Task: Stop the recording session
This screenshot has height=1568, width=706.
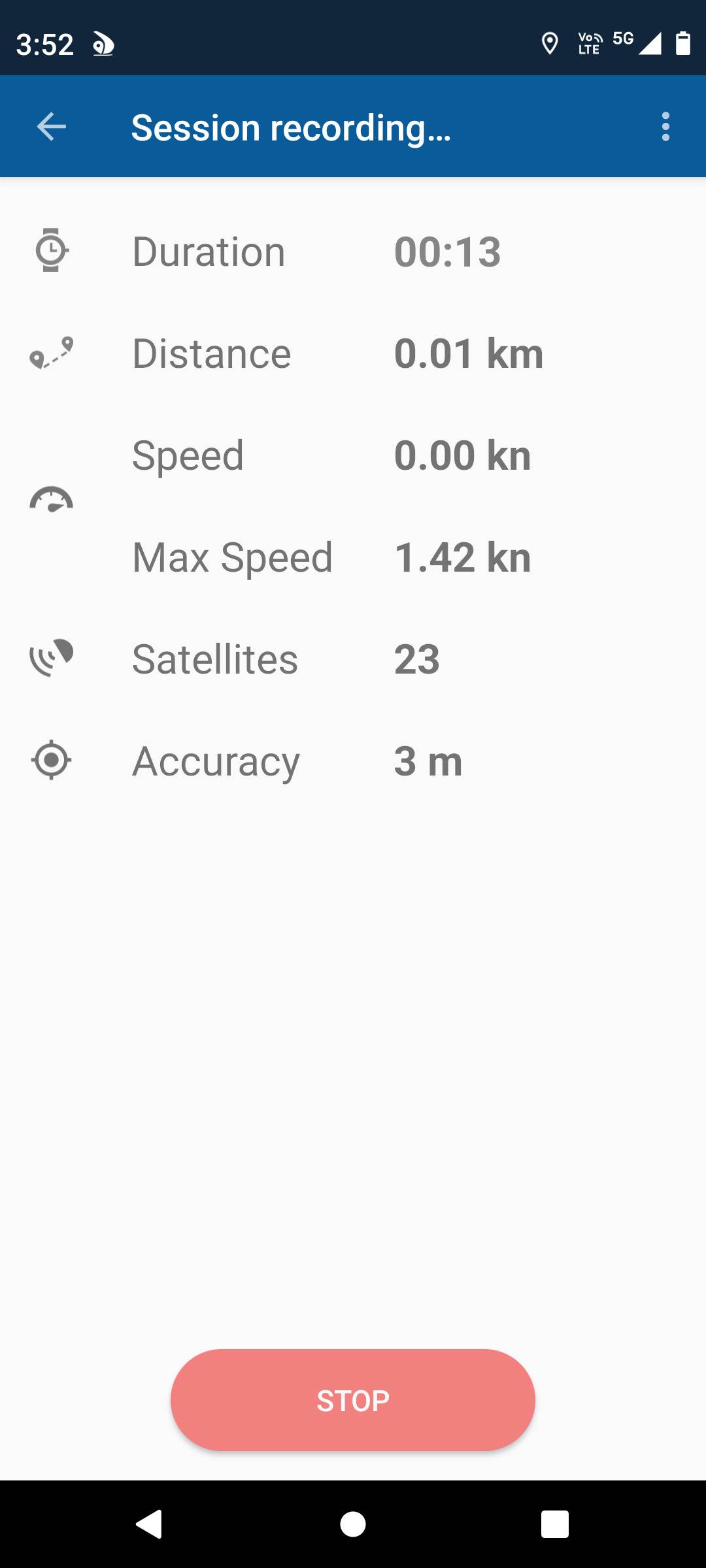Action: pos(353,1400)
